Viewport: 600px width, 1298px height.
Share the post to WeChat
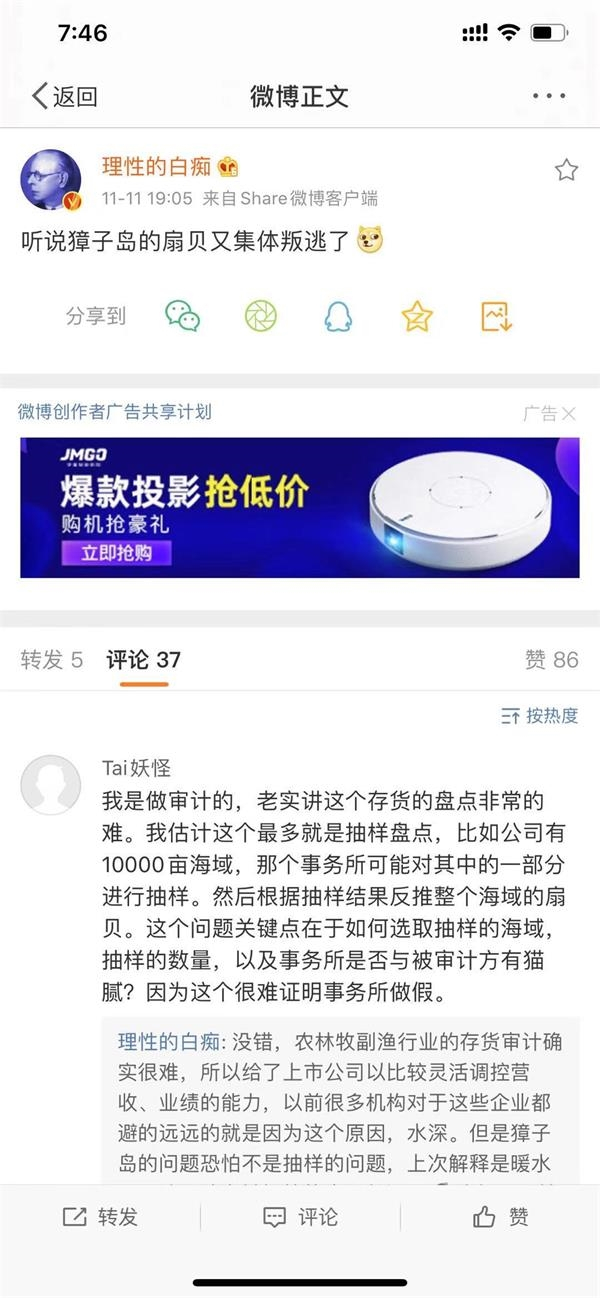point(182,316)
